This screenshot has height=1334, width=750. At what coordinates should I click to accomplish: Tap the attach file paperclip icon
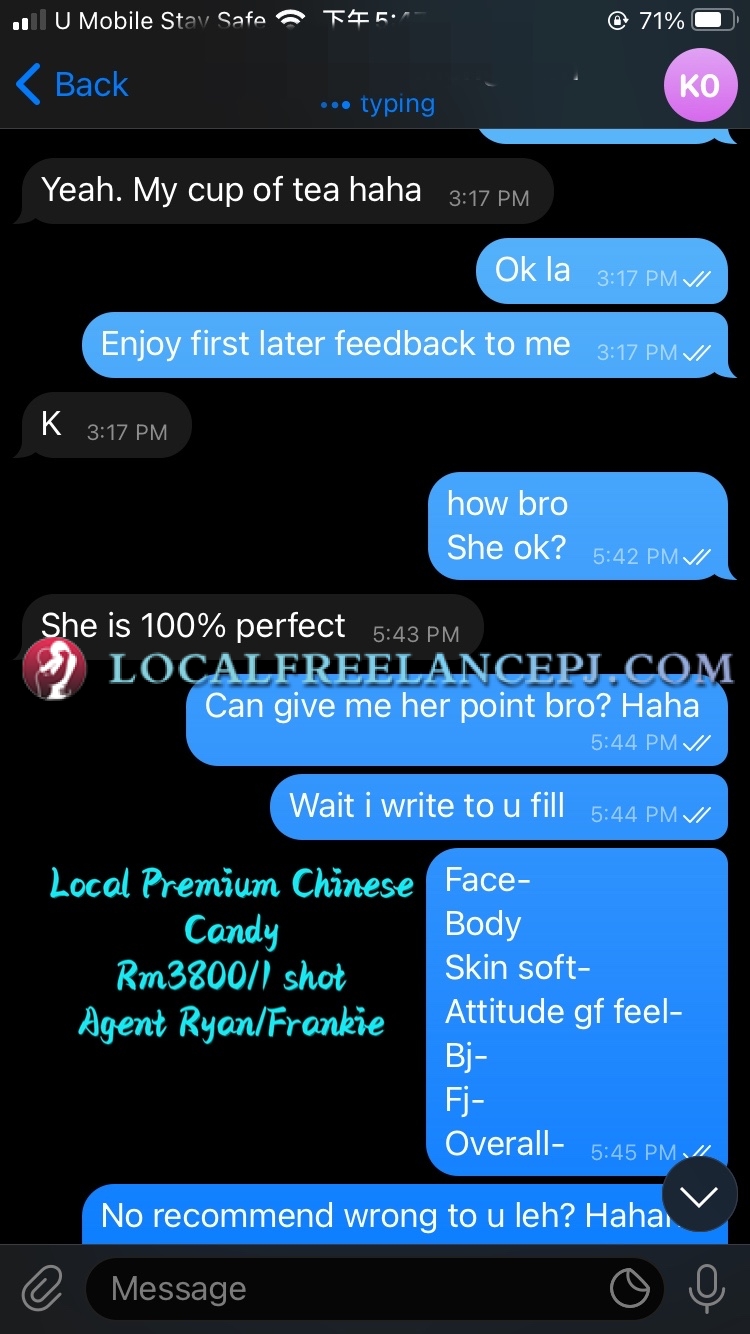pos(43,1288)
